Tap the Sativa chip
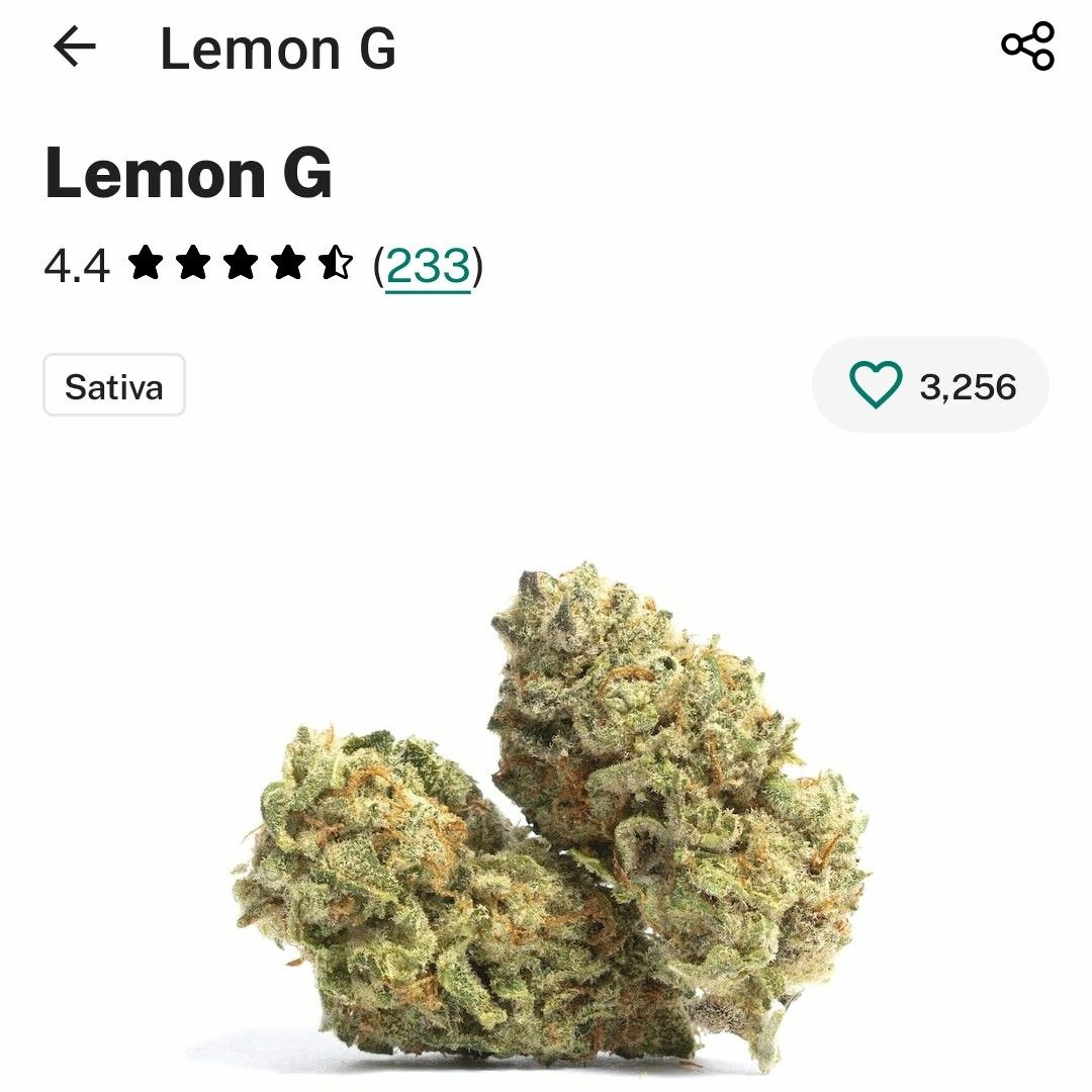Screen dimensions: 1092x1092 click(x=114, y=385)
